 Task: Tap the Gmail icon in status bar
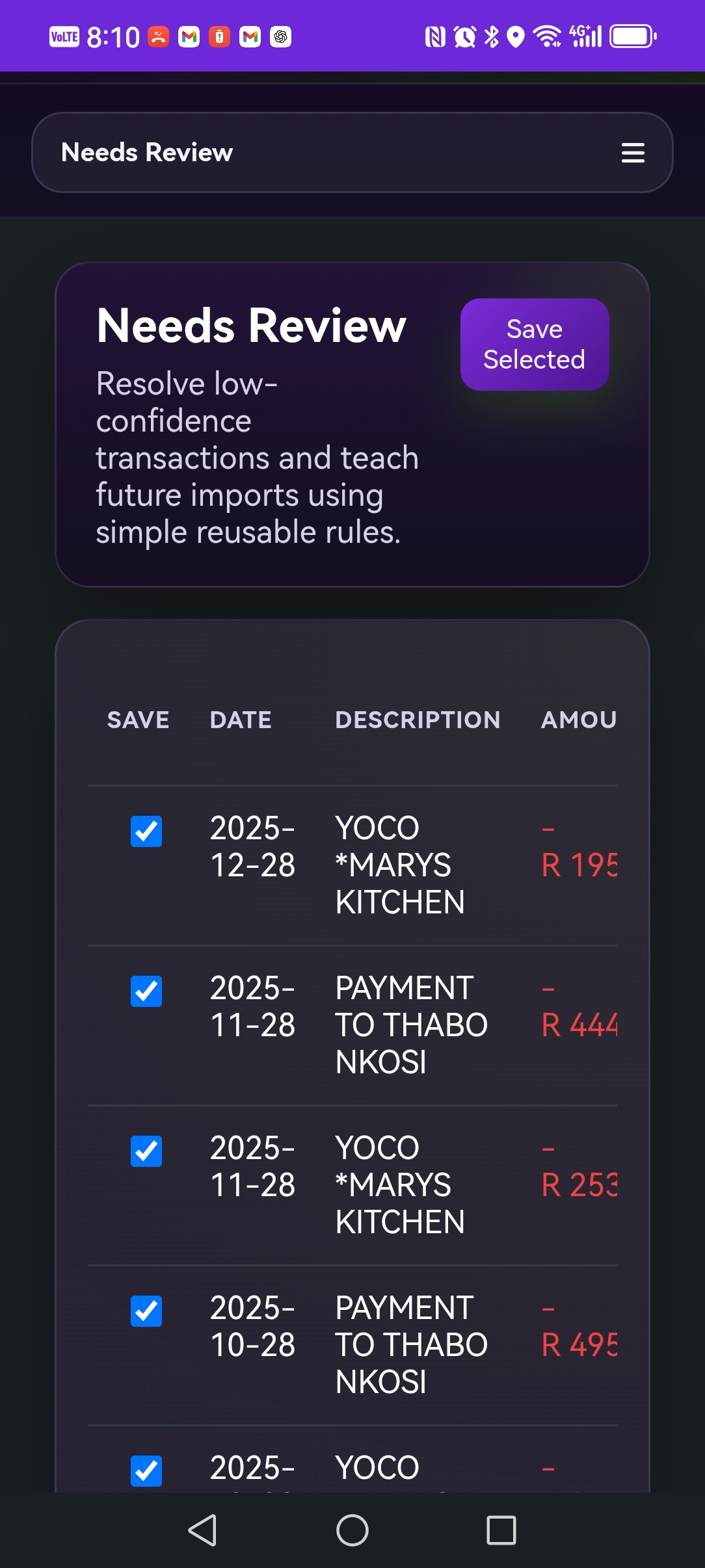click(189, 37)
